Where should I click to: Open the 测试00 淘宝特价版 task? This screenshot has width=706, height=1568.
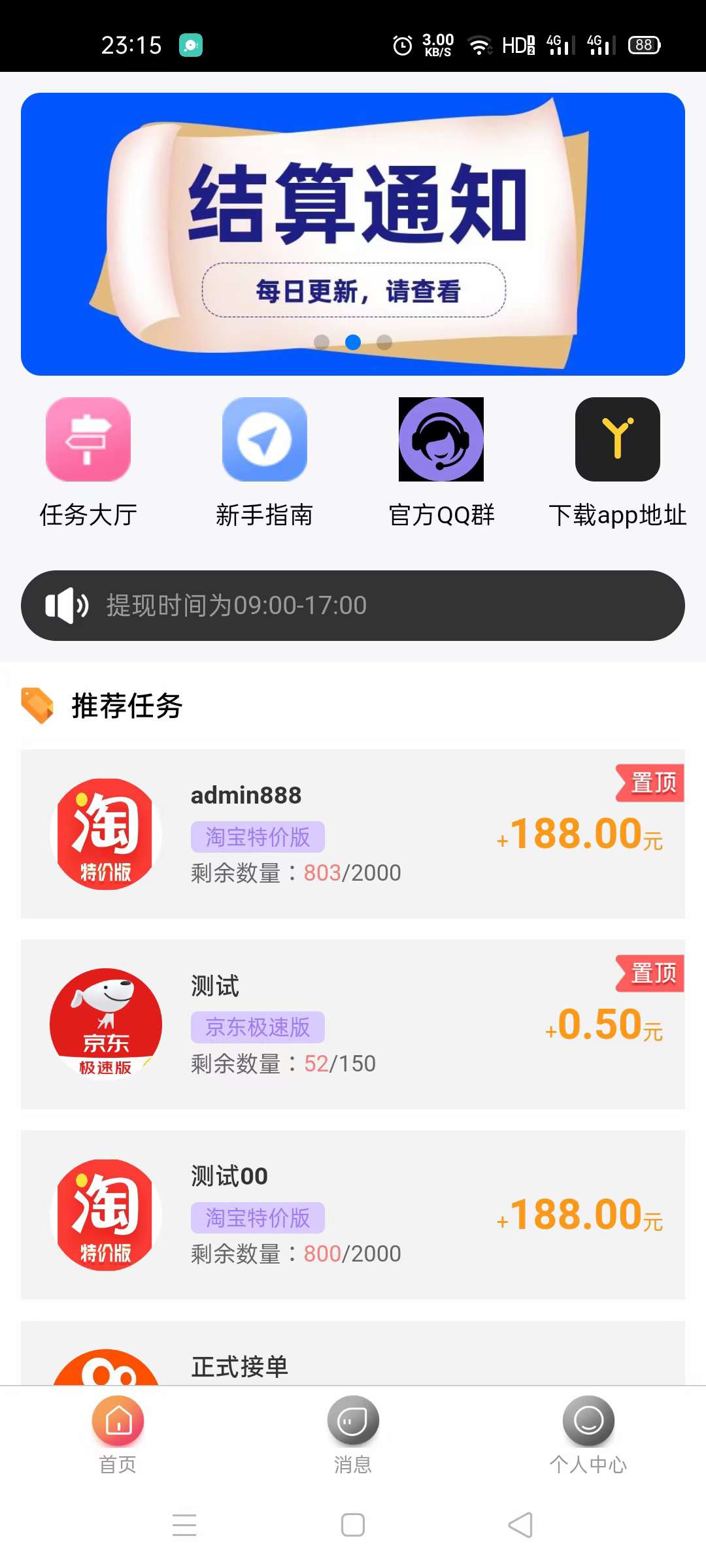[x=353, y=1215]
